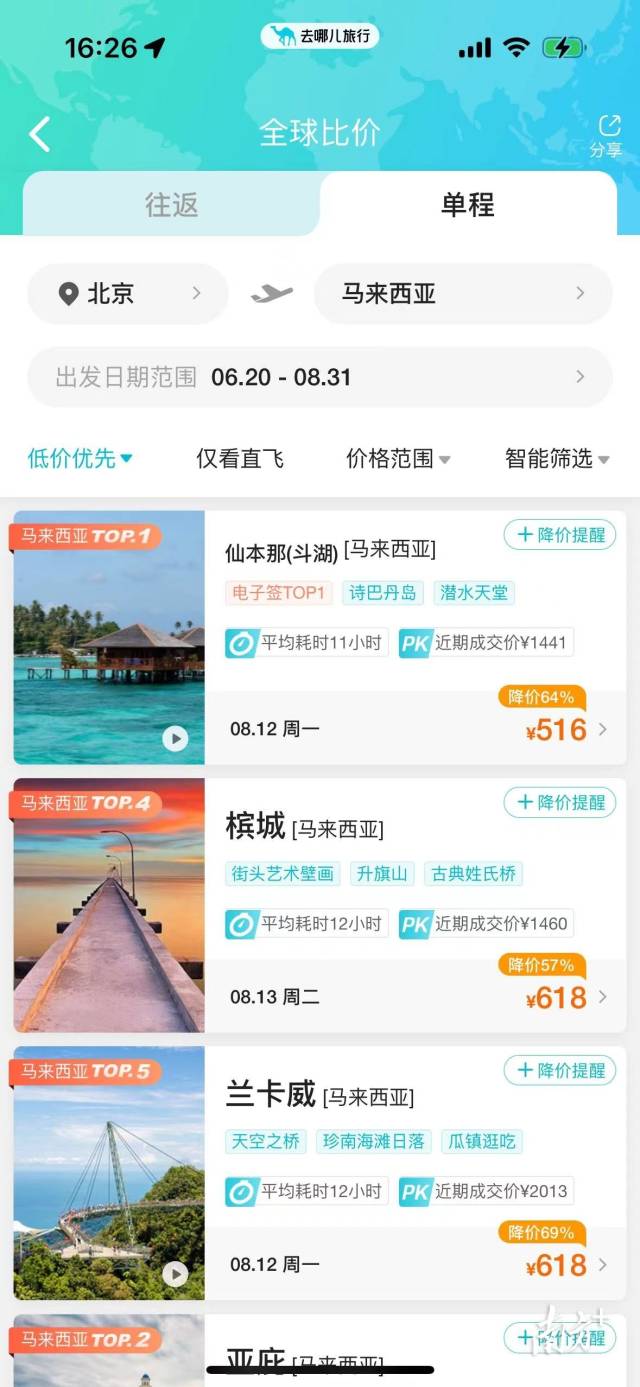Change departure city 北京
Screen dimensions: 640x1387
pyautogui.click(x=127, y=294)
